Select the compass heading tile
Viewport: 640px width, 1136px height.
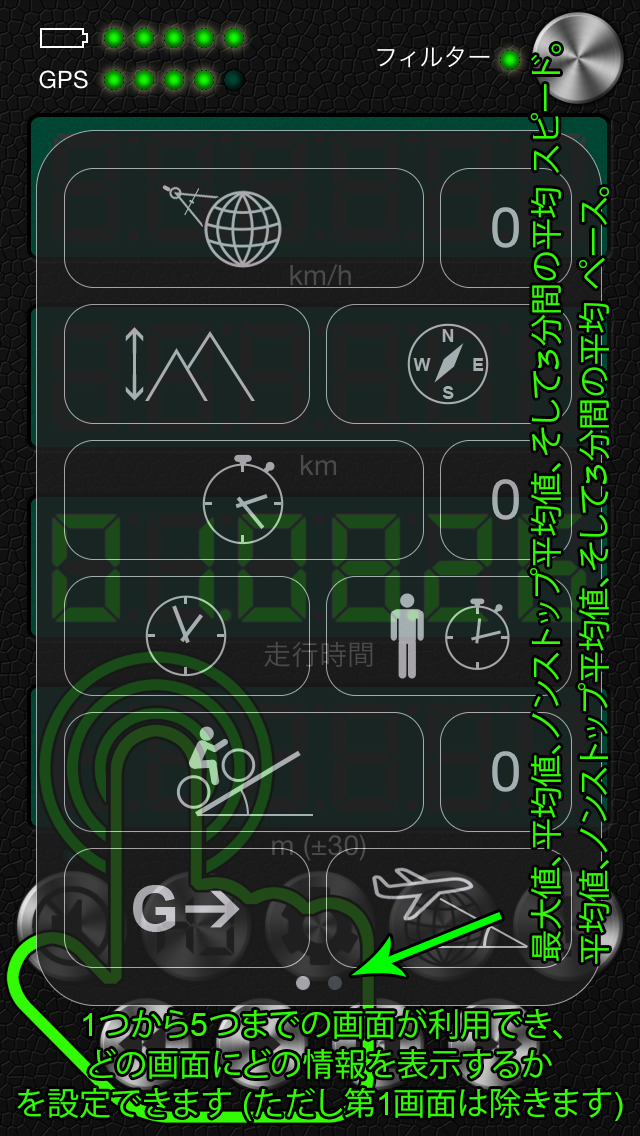click(x=447, y=364)
